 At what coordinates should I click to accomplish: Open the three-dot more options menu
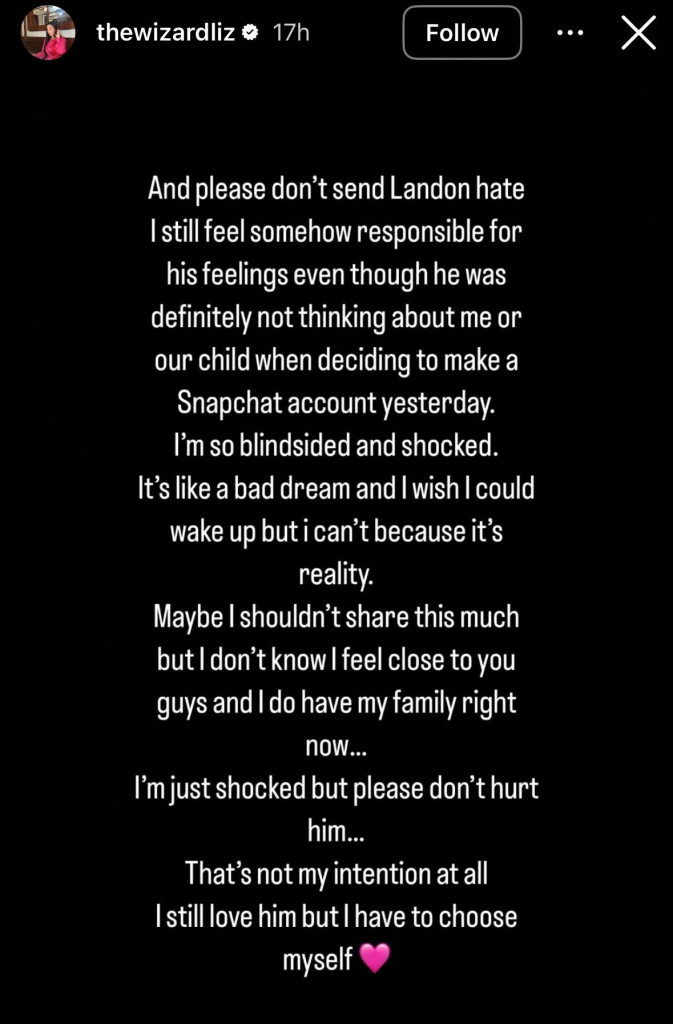click(570, 33)
